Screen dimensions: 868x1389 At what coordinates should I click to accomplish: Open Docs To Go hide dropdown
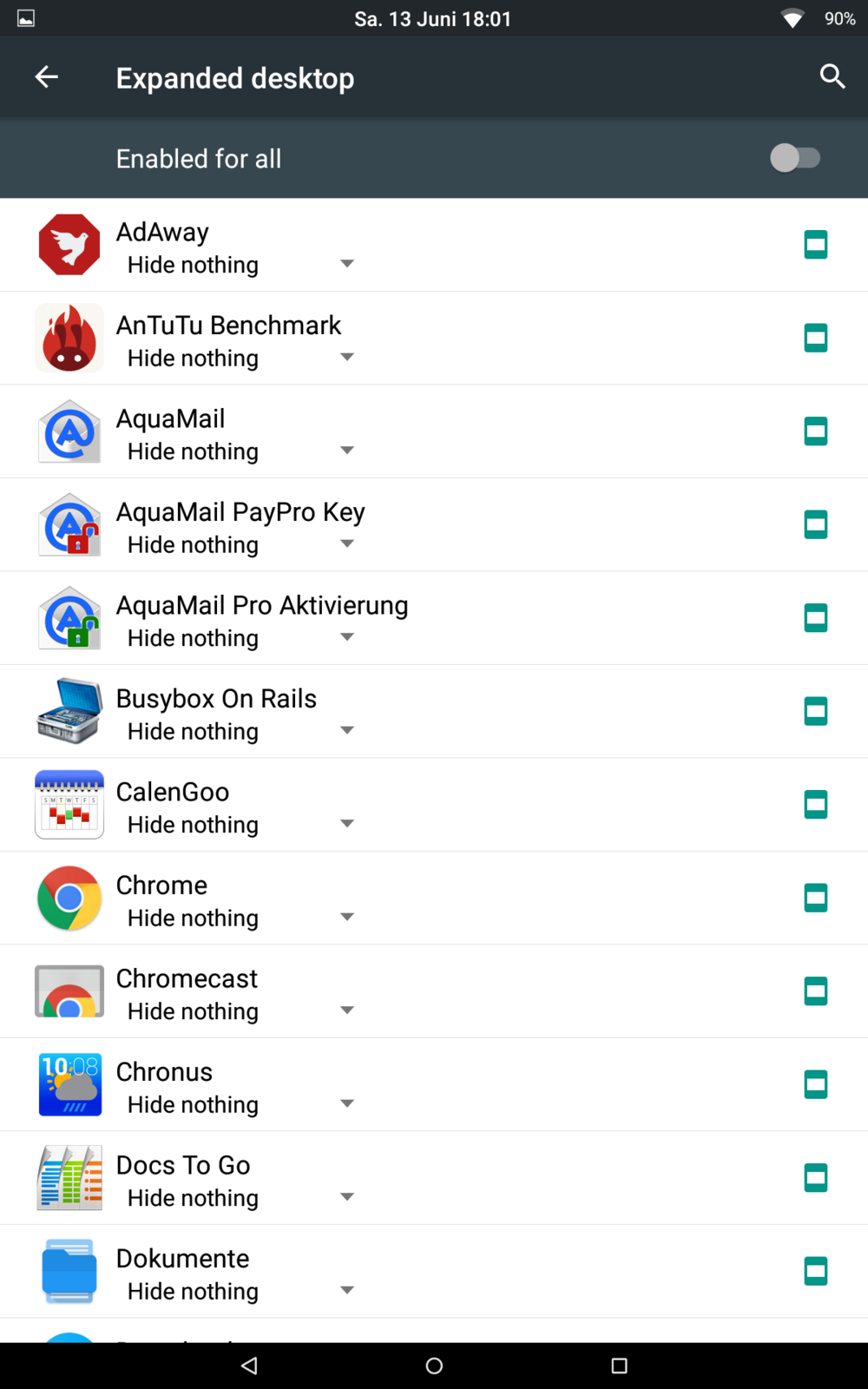pyautogui.click(x=239, y=1198)
